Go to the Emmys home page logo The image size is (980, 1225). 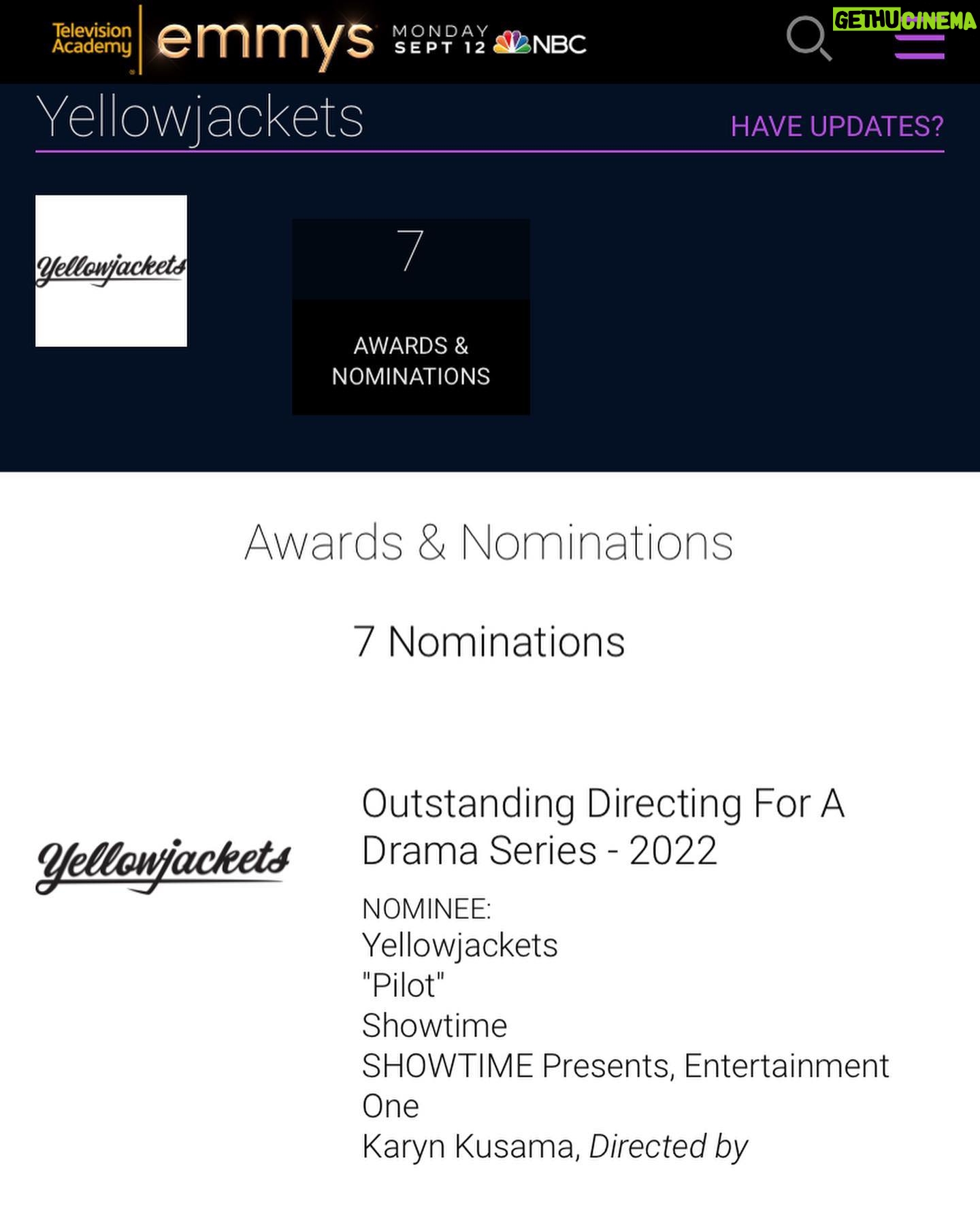coord(264,41)
